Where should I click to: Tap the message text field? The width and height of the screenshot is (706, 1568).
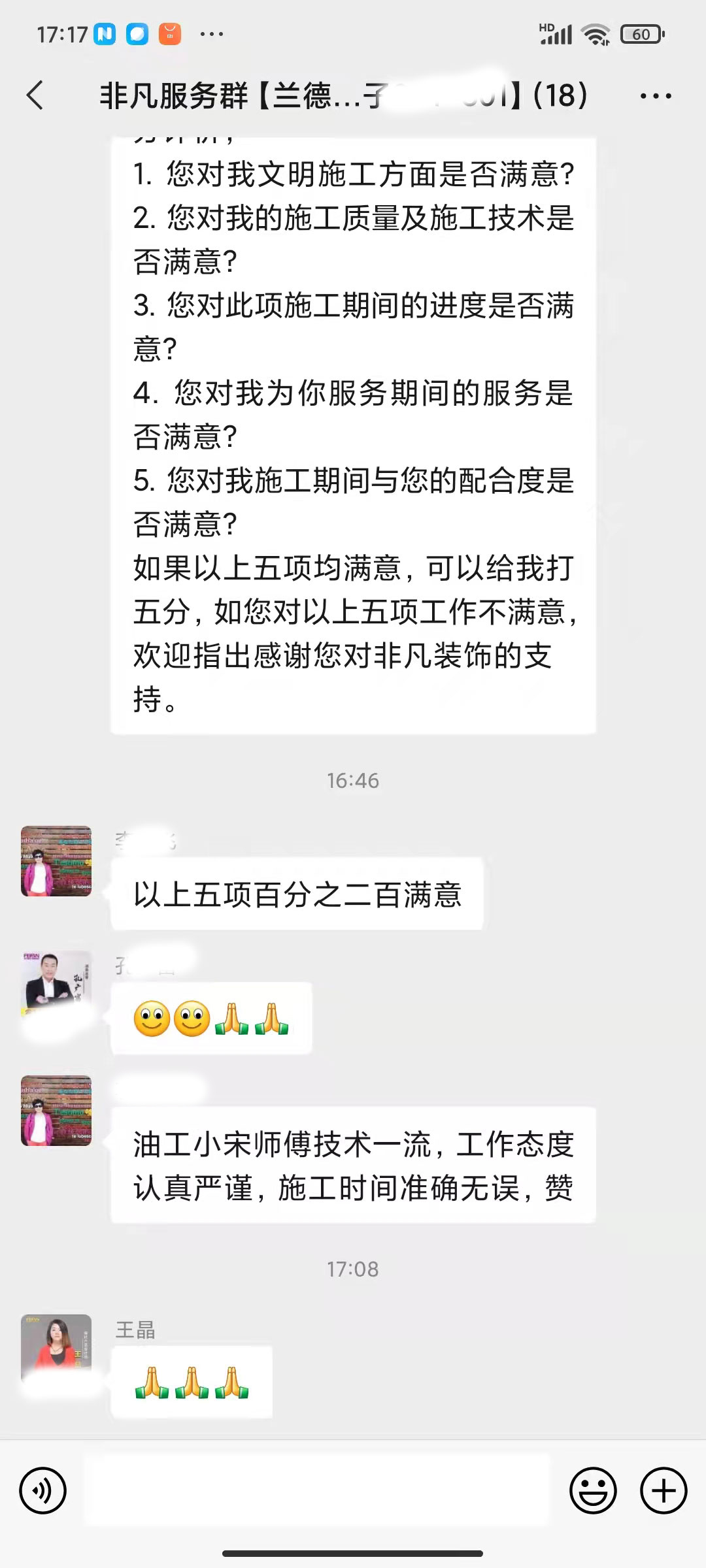pyautogui.click(x=318, y=1491)
